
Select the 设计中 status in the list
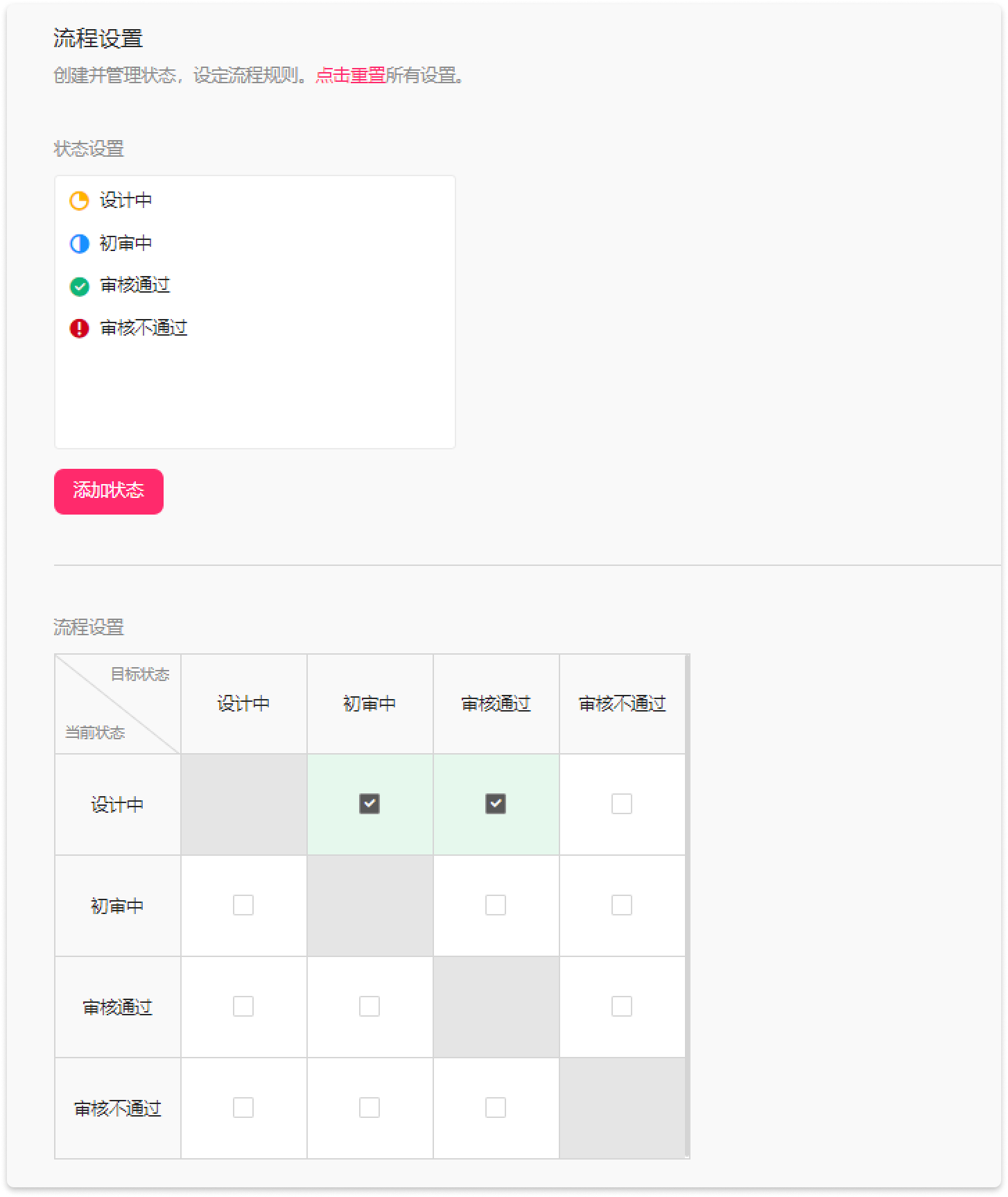point(125,200)
